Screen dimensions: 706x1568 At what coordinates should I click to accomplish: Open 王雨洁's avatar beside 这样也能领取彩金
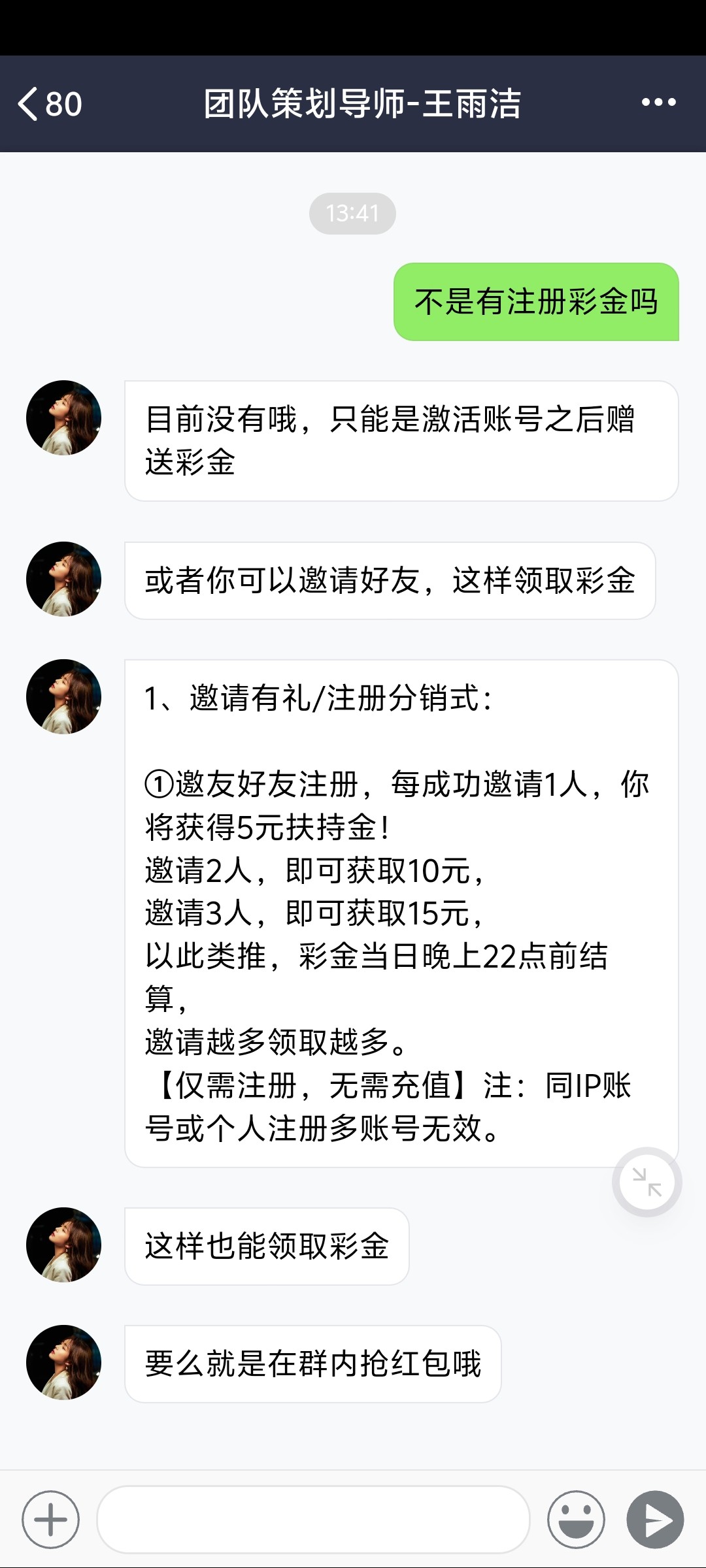(64, 1245)
